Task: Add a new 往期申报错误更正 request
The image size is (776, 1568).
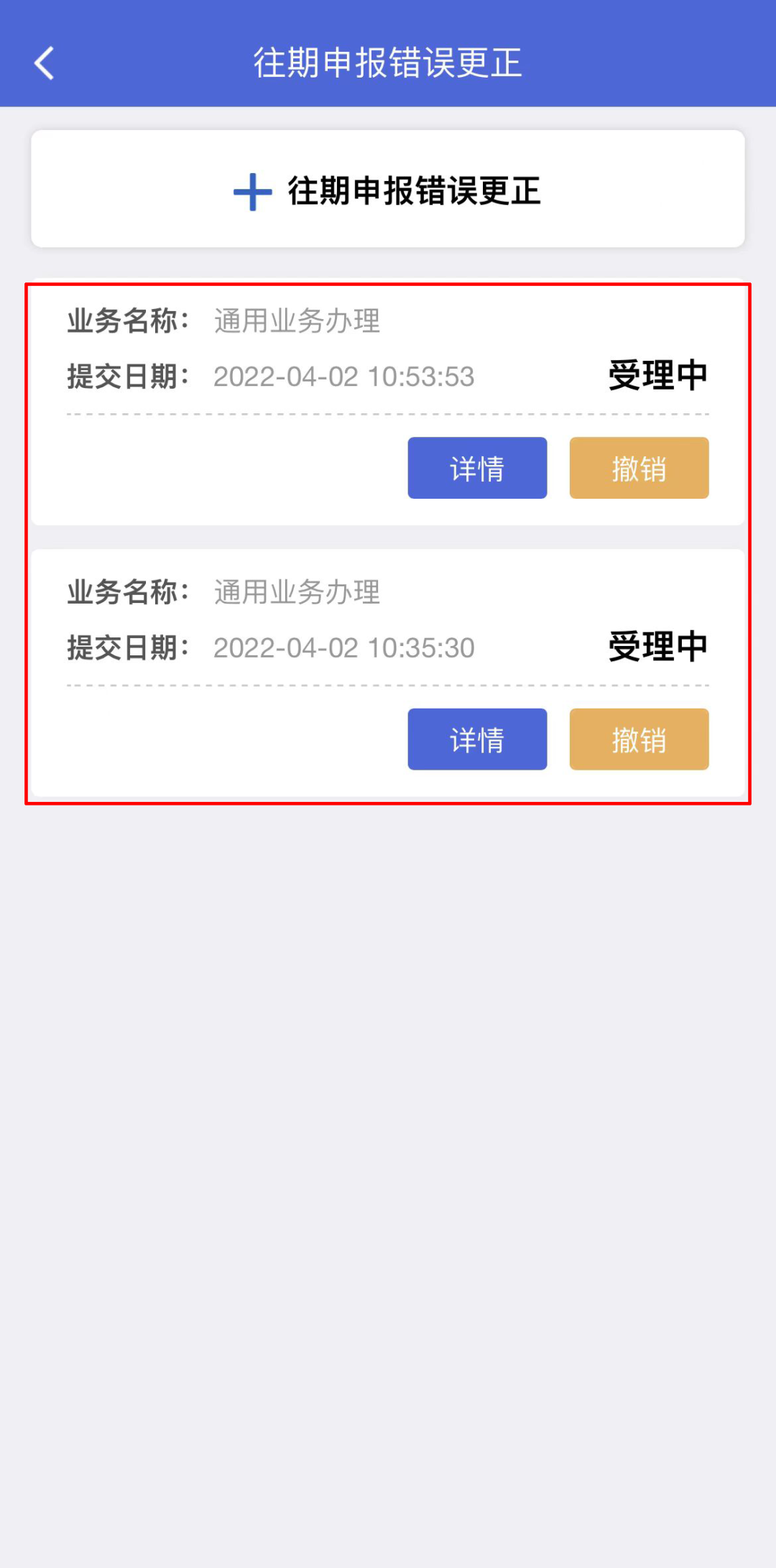Action: point(387,190)
